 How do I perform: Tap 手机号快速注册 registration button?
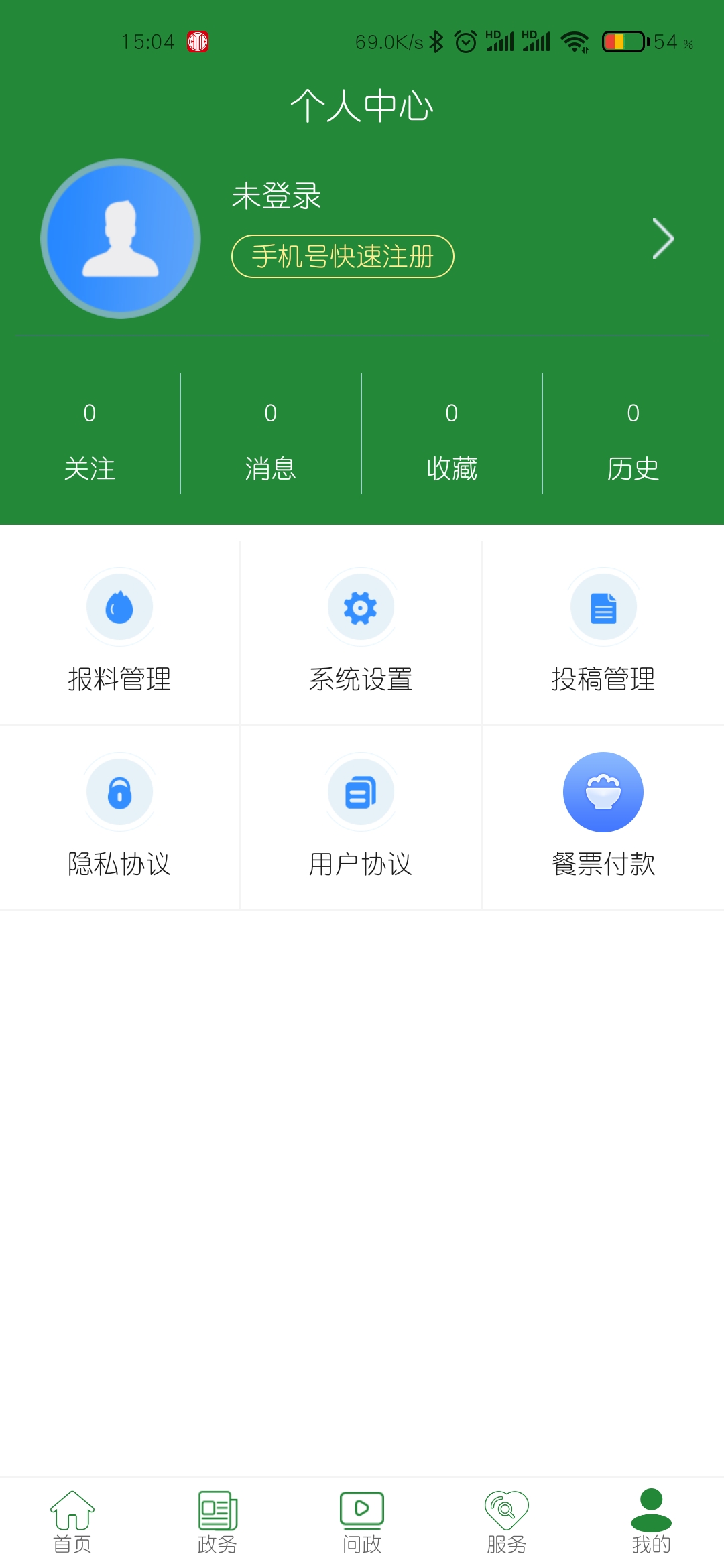344,256
